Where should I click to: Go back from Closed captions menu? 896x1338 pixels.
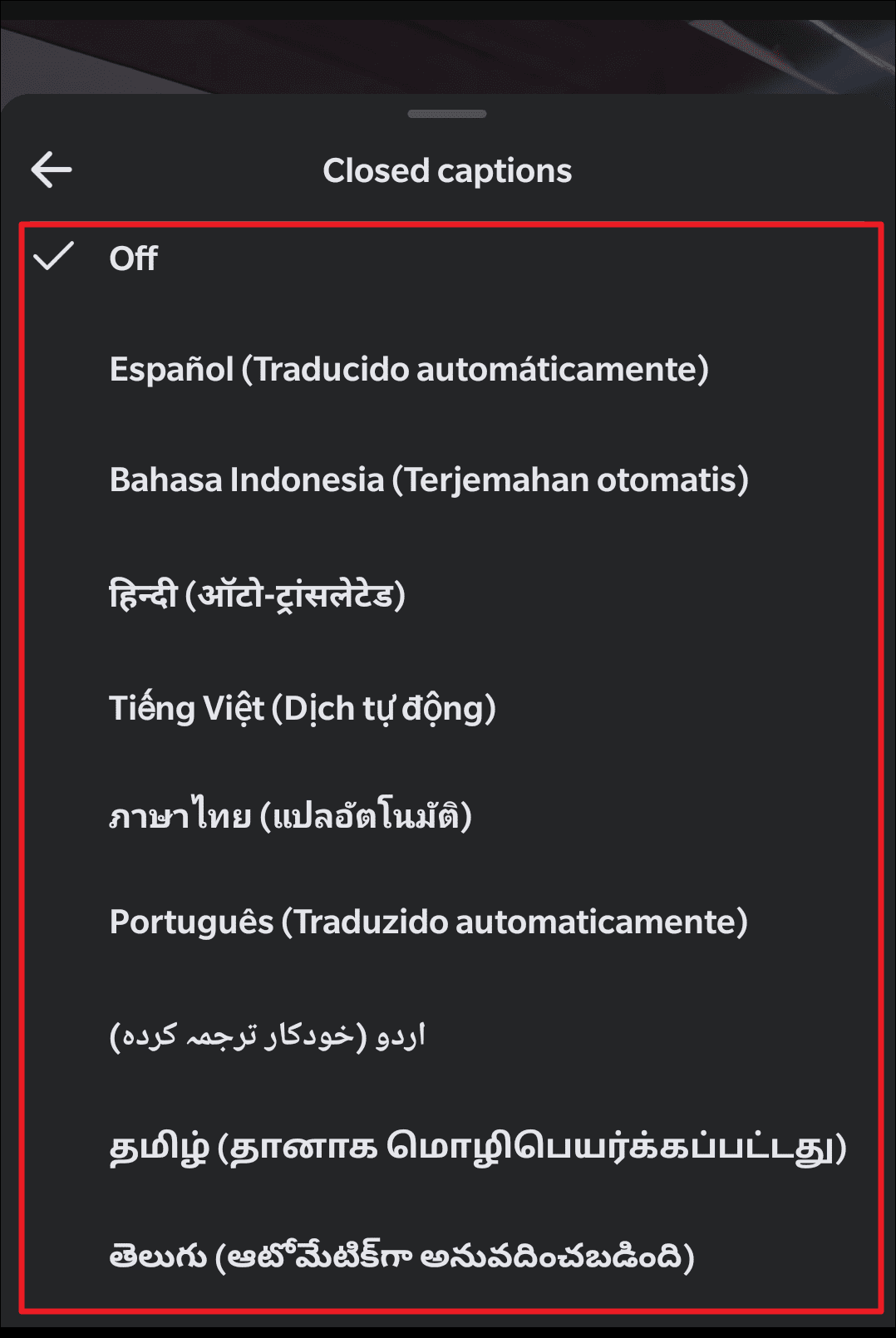52,170
